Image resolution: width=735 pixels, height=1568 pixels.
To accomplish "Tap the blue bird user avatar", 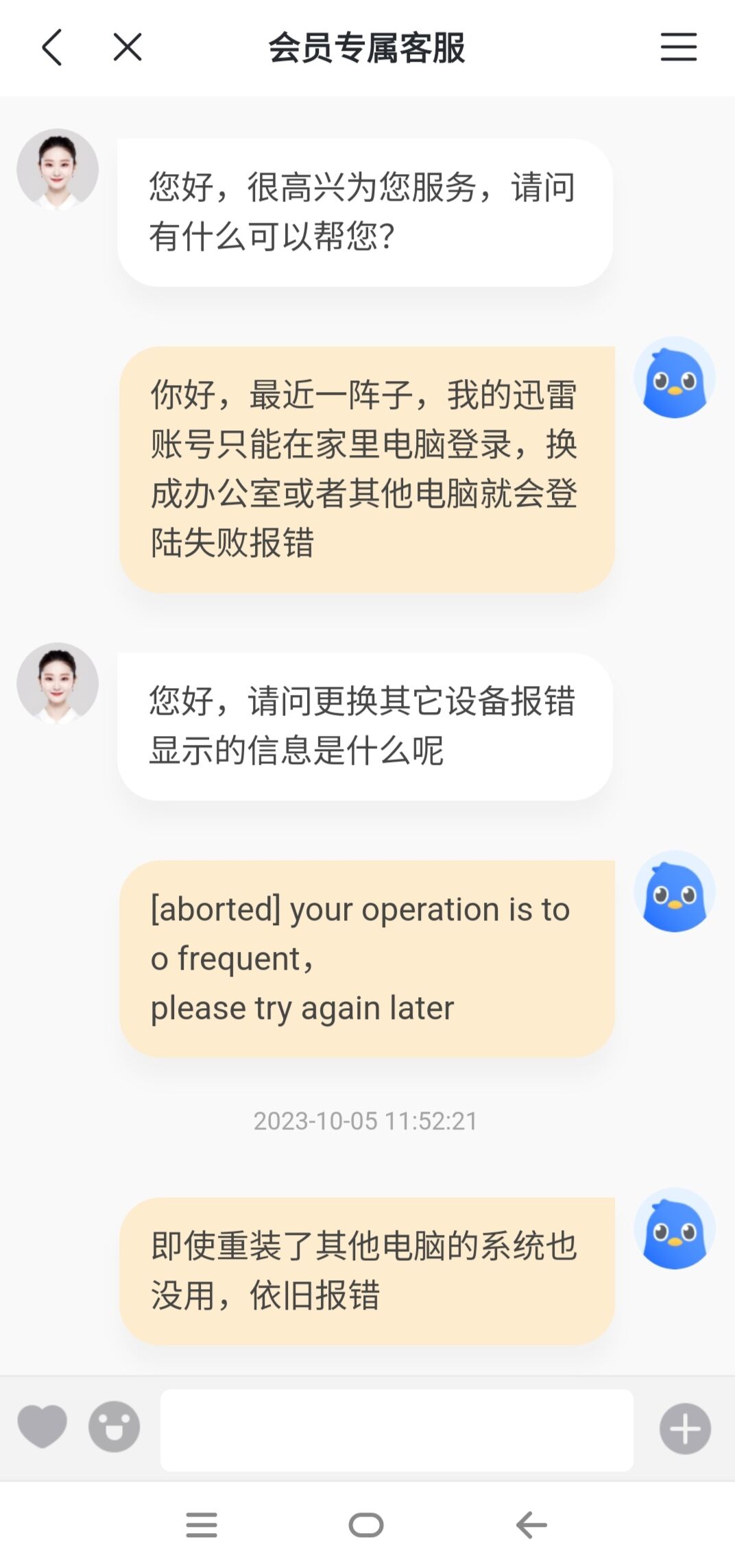I will (675, 379).
